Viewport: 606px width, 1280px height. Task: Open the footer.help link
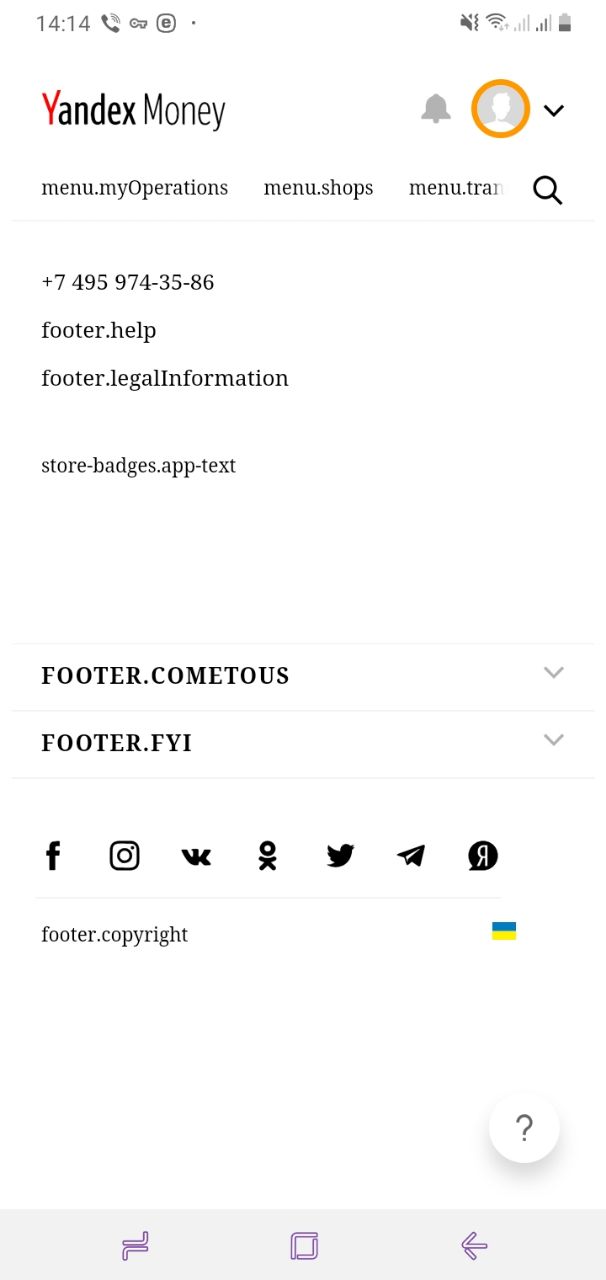[99, 330]
